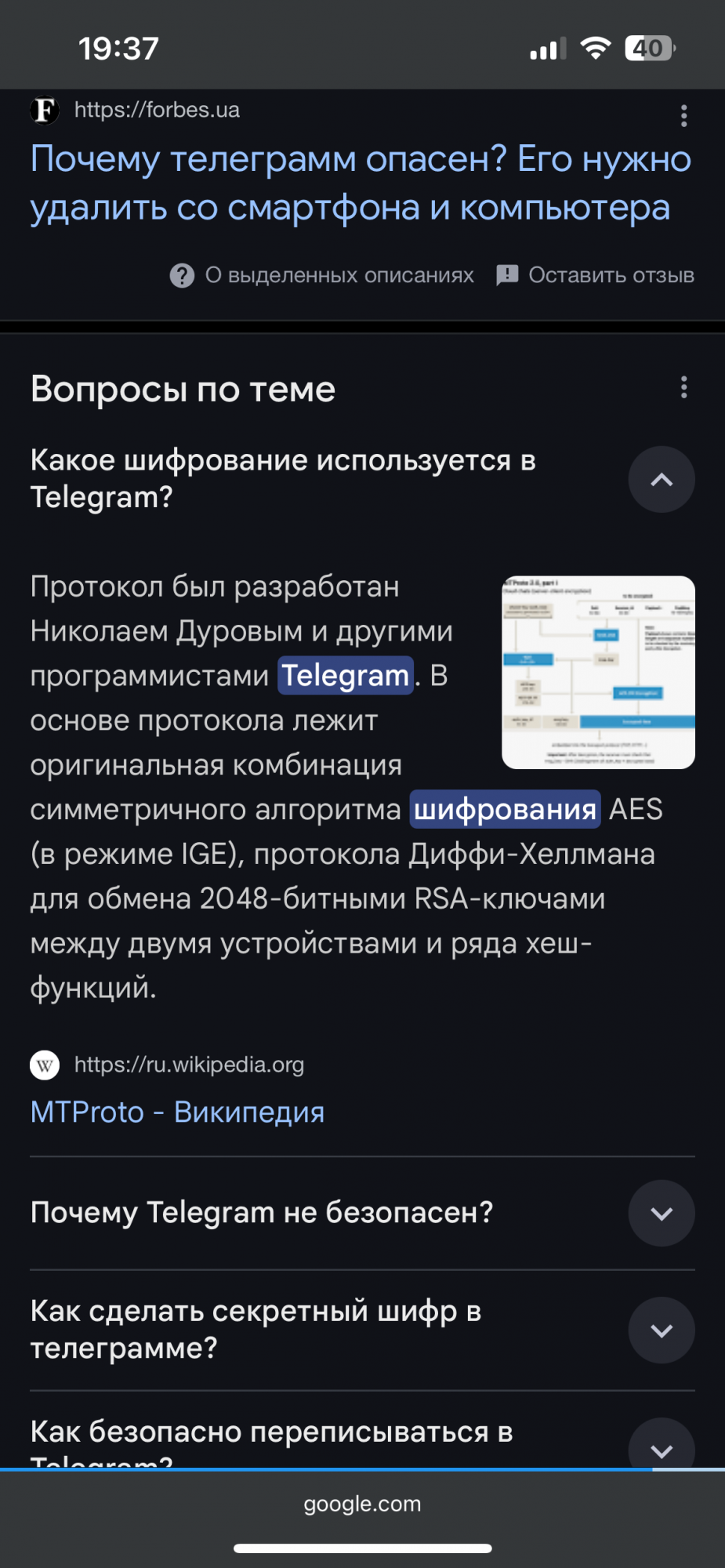Tap 'Оставить отзыв' feedback link
Viewport: 725px width, 1568px height.
click(596, 275)
